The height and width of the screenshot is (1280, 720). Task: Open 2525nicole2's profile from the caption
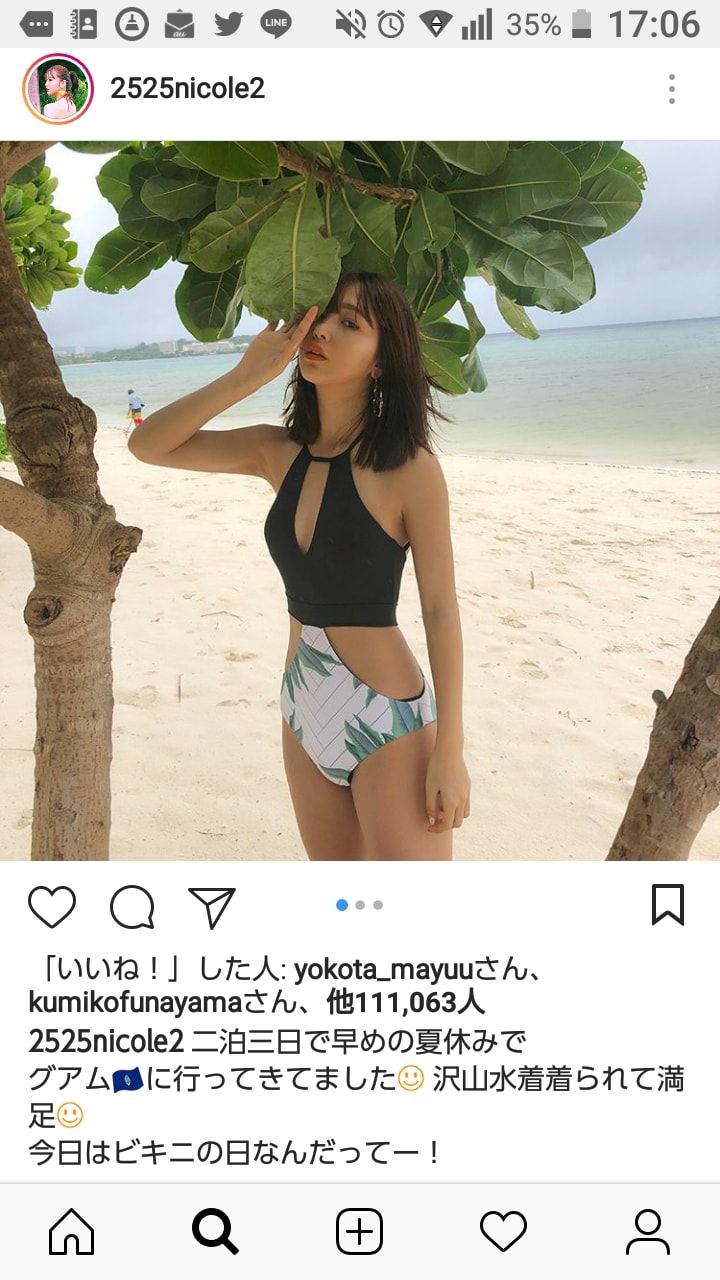pos(106,1042)
